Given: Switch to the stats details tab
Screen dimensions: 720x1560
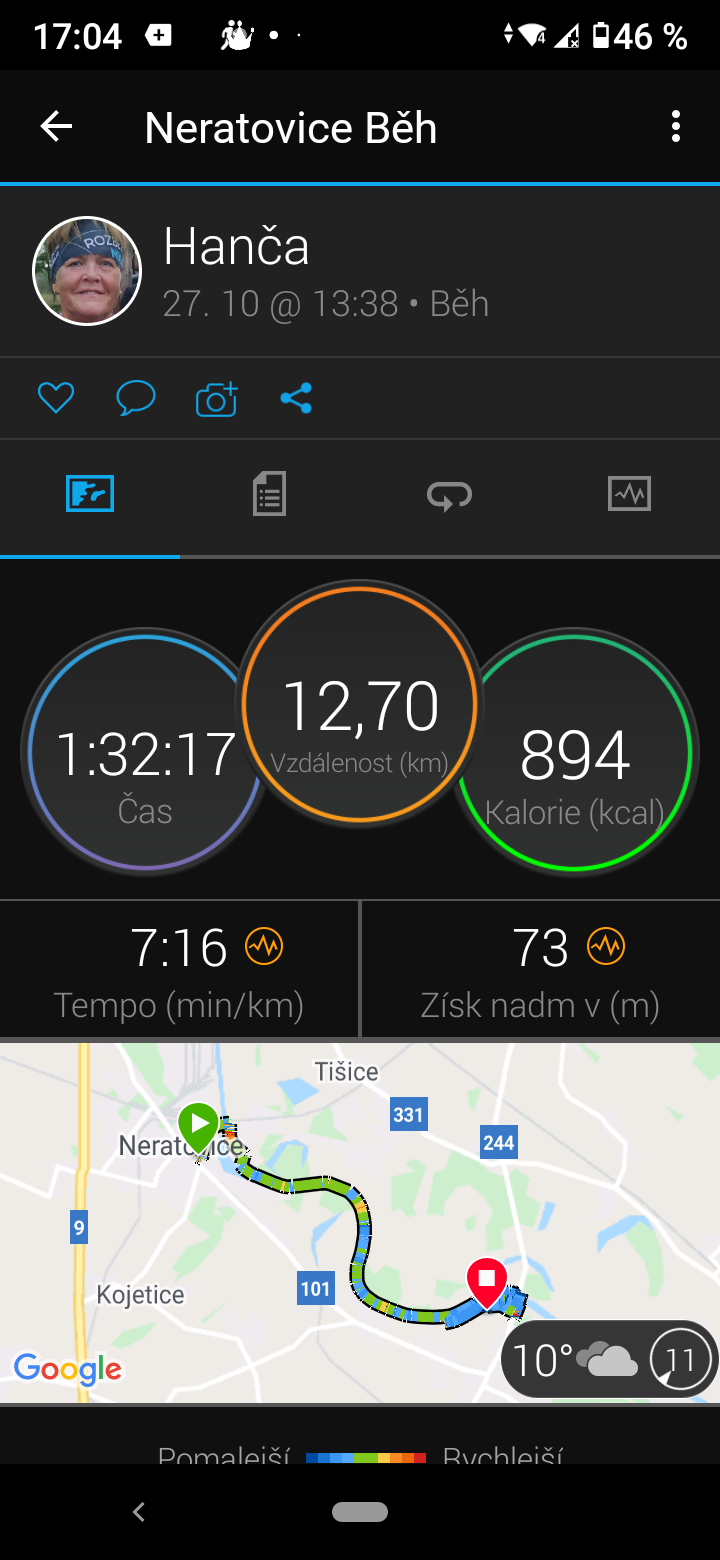Looking at the screenshot, I should coord(269,494).
